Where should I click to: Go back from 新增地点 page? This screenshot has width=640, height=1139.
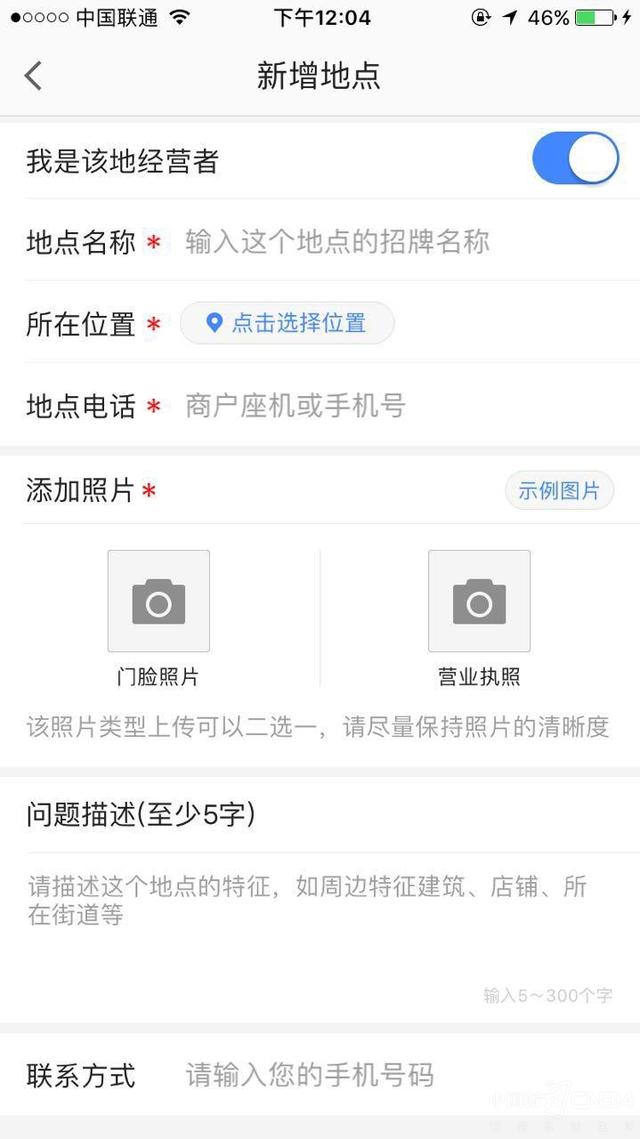point(34,76)
